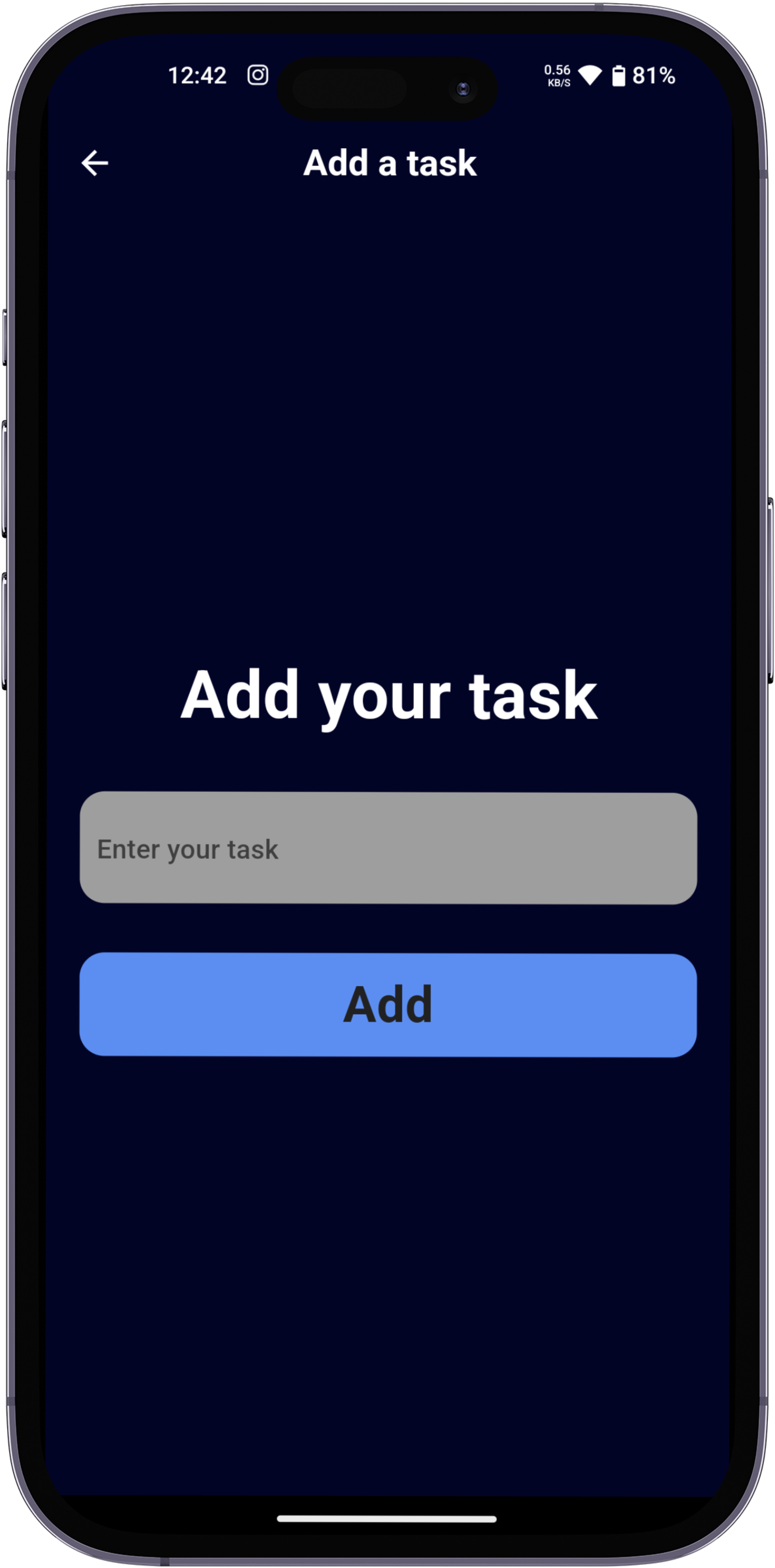
Task: Tap the blue Add button
Action: click(388, 1005)
